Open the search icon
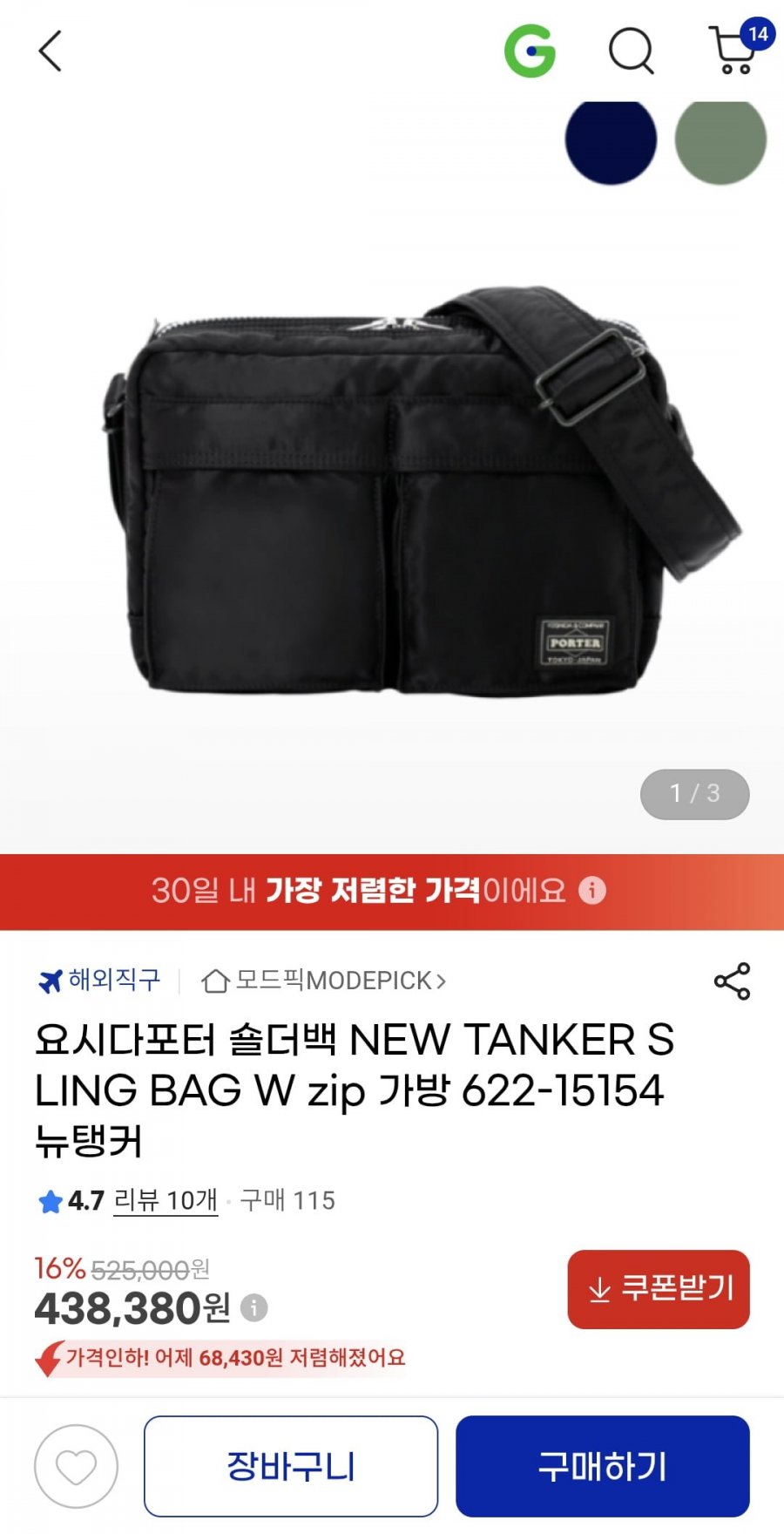 pyautogui.click(x=631, y=51)
